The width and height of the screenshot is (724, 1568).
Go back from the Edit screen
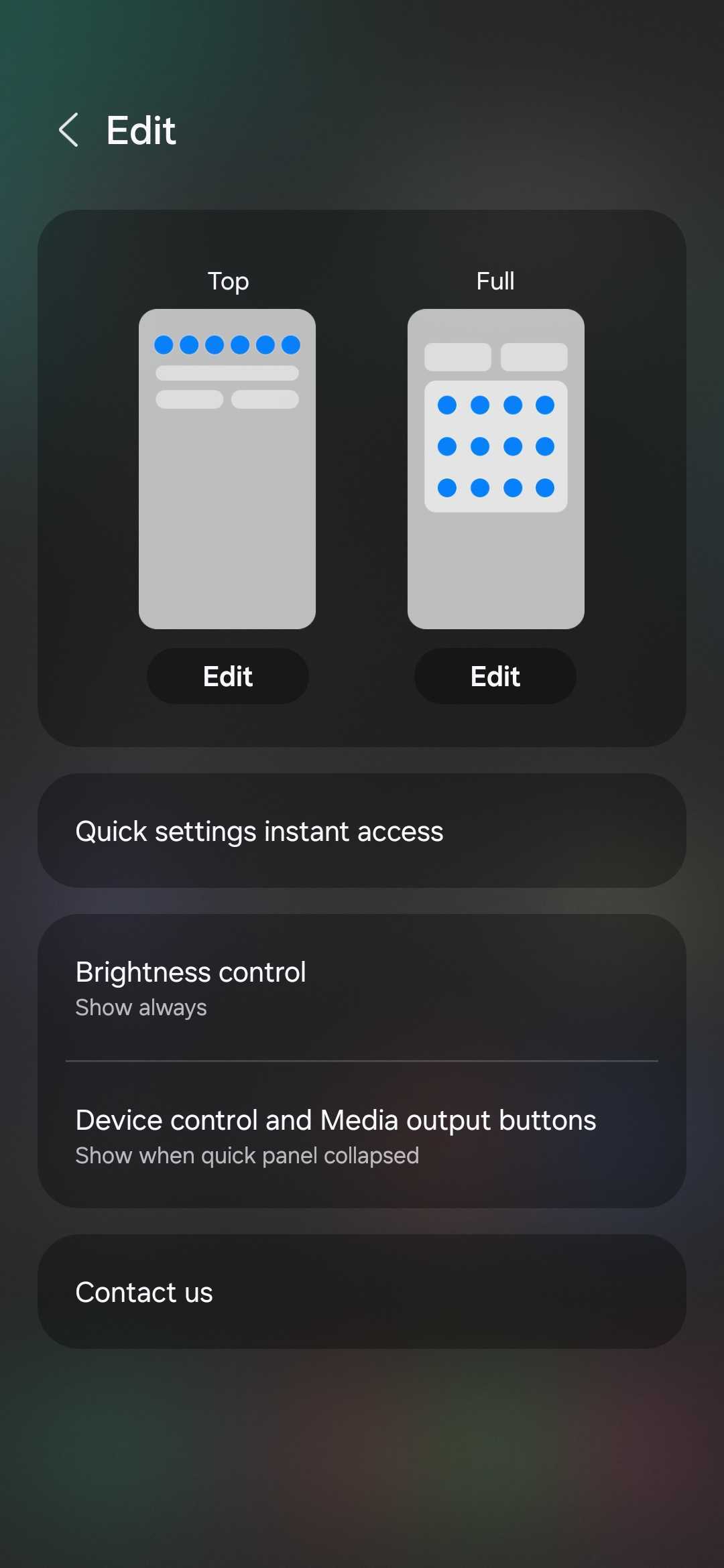[69, 130]
